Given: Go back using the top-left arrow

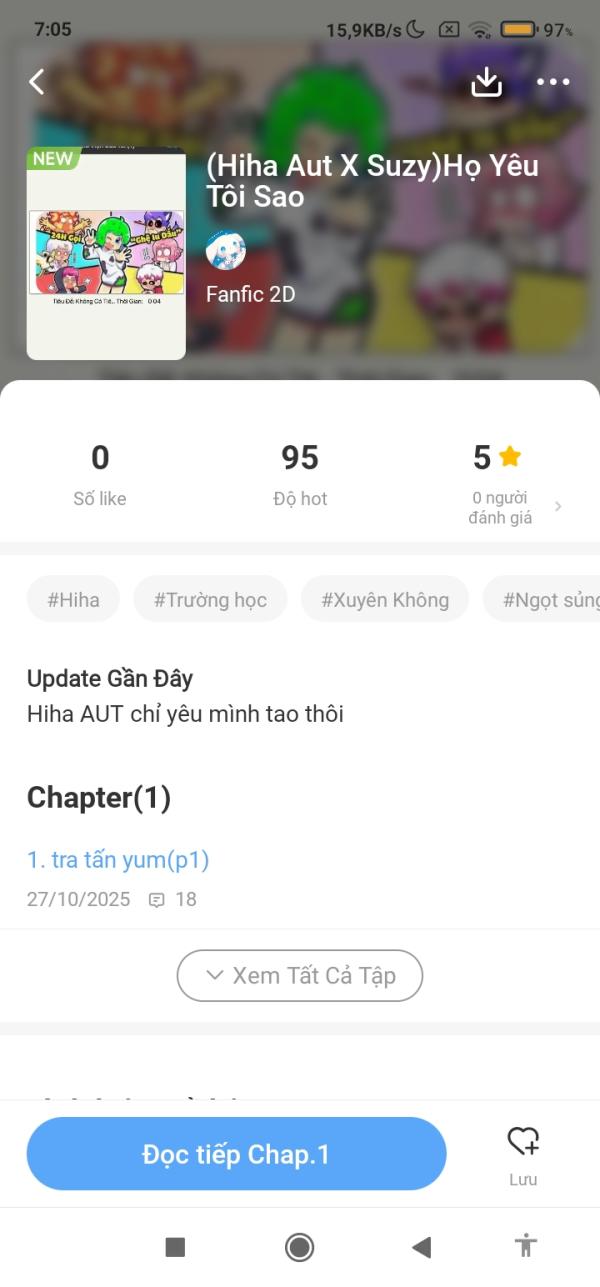Looking at the screenshot, I should [x=37, y=82].
